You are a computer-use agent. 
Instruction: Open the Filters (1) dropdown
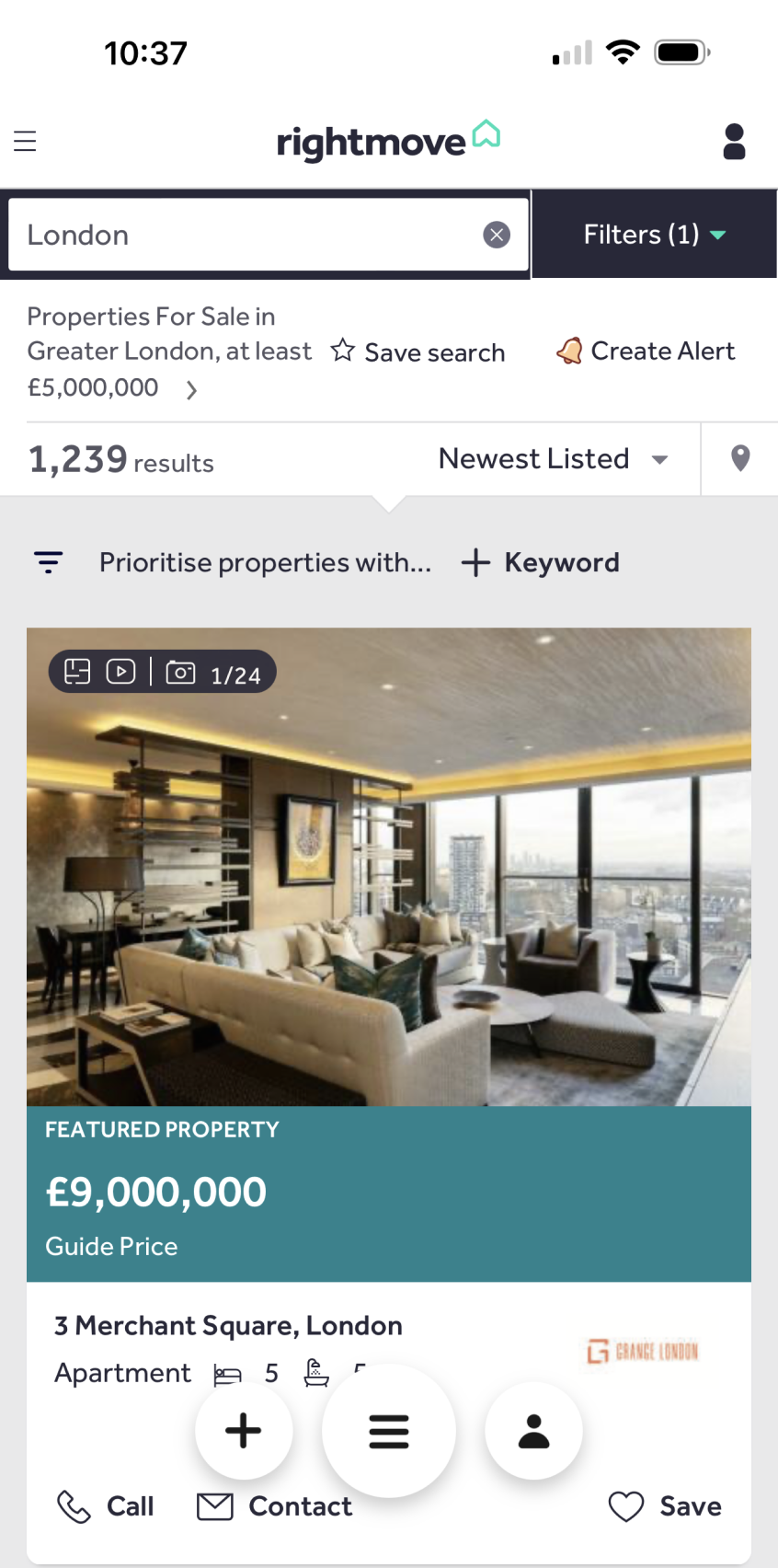(654, 235)
